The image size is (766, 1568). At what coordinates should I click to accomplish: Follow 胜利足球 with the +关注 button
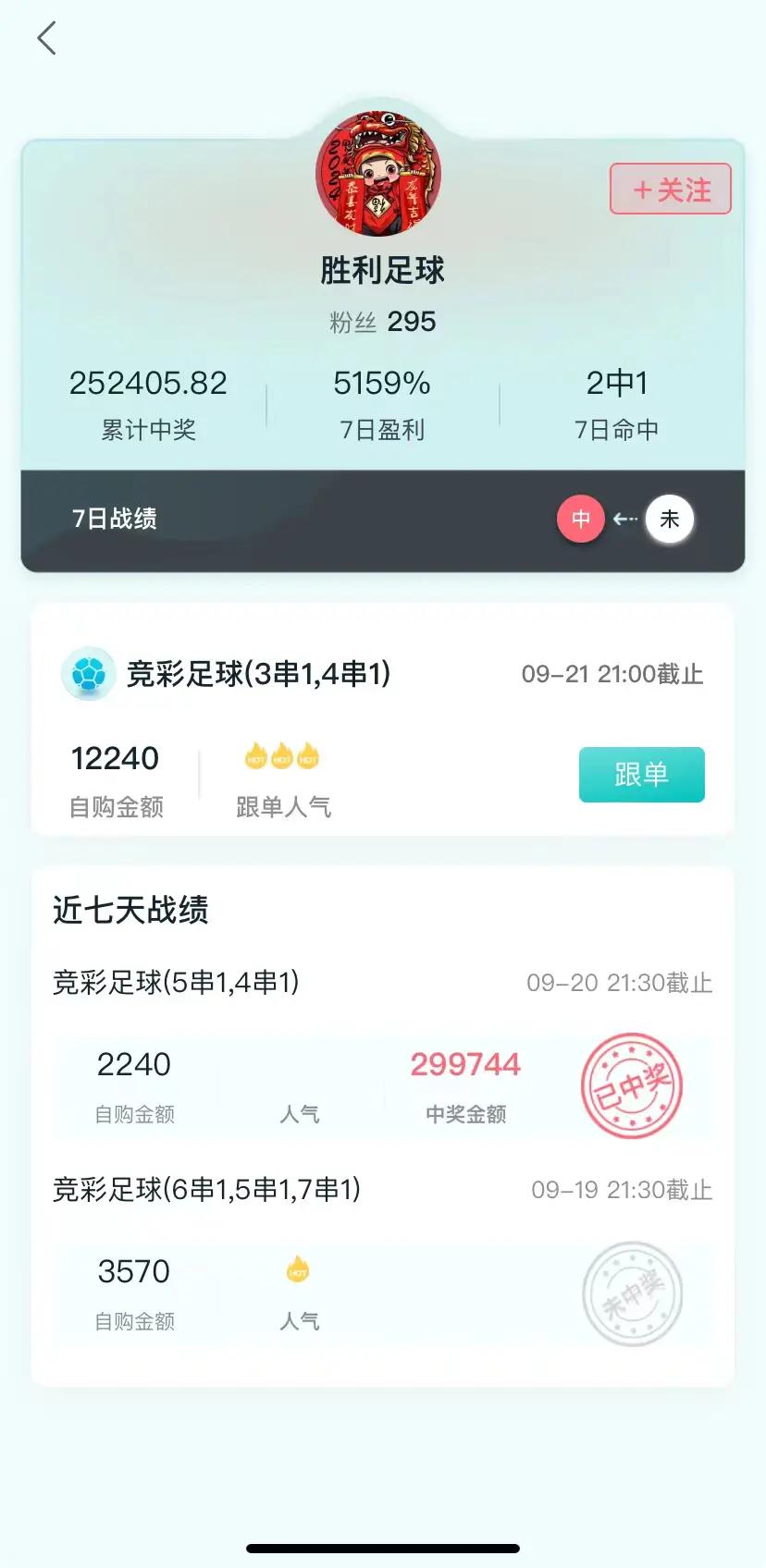click(x=671, y=190)
